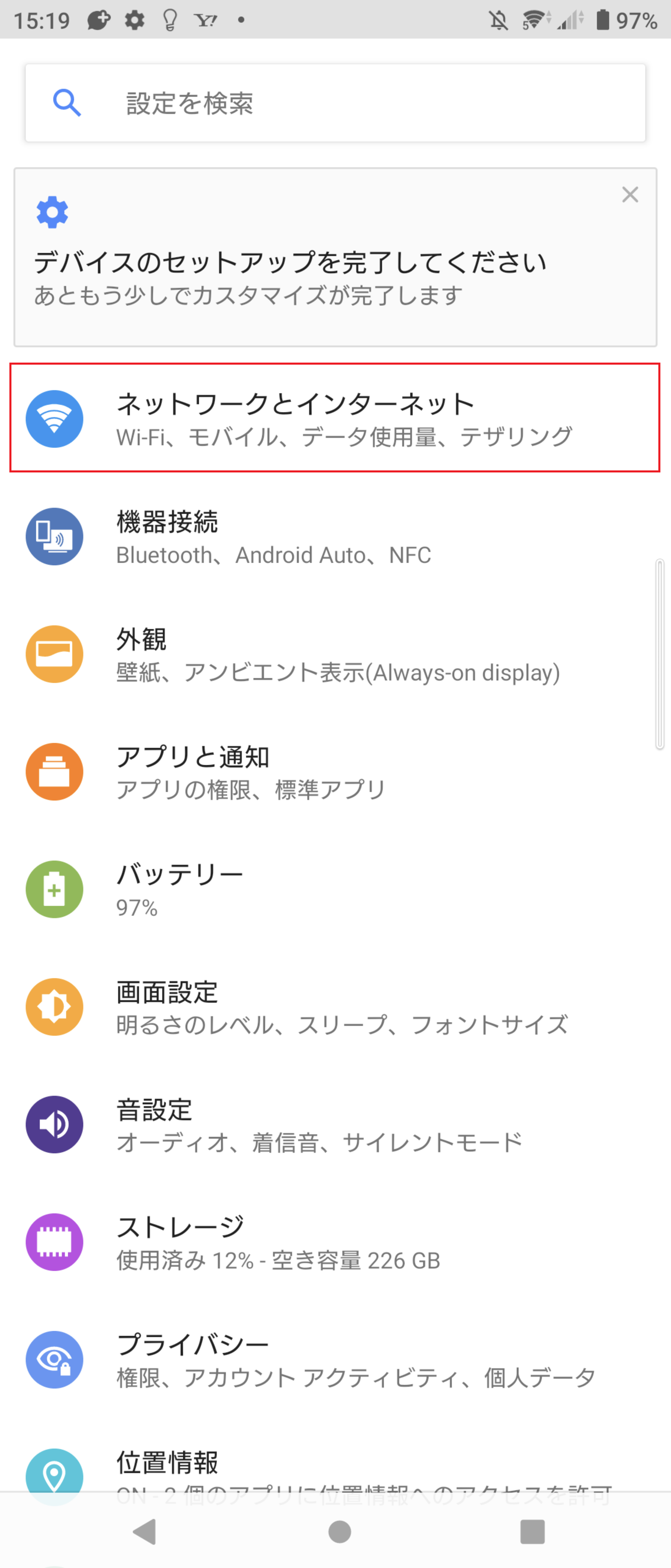The image size is (671, 1568).
Task: Tap the green battery icon
Action: pos(54,889)
